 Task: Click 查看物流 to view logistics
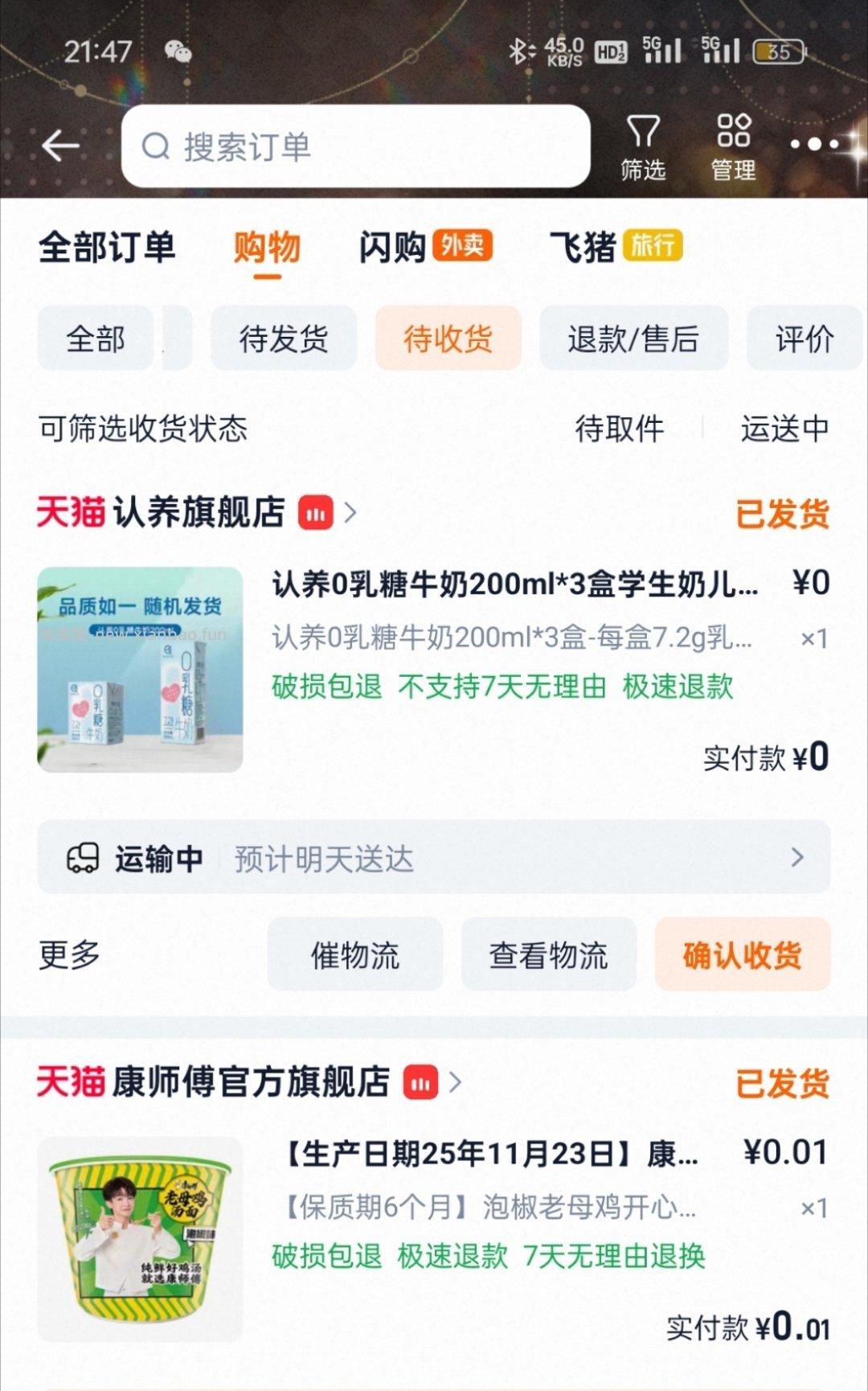(x=547, y=954)
